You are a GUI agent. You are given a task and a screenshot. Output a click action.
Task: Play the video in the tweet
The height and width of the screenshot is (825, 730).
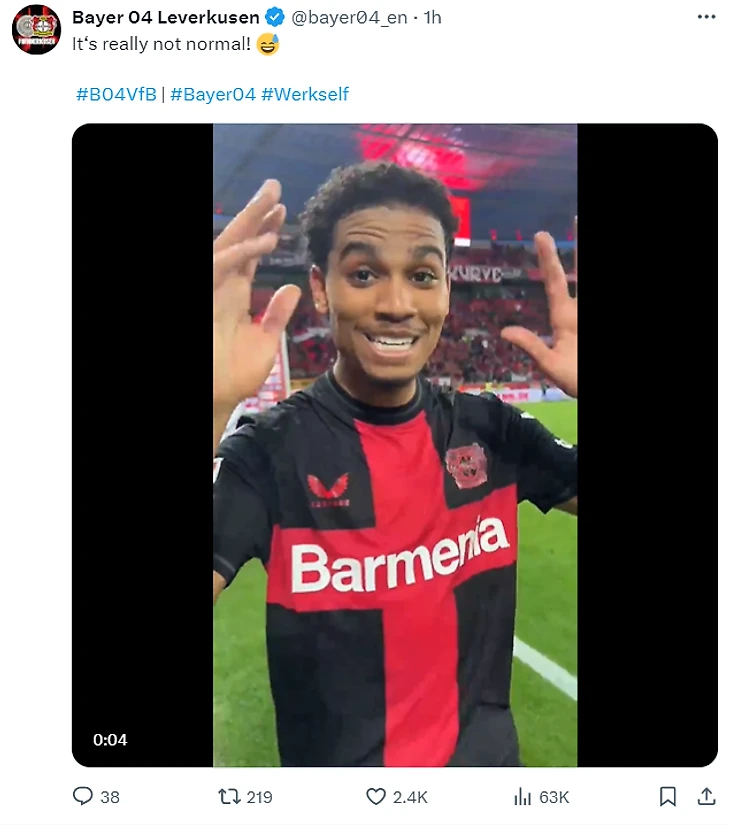pyautogui.click(x=394, y=445)
